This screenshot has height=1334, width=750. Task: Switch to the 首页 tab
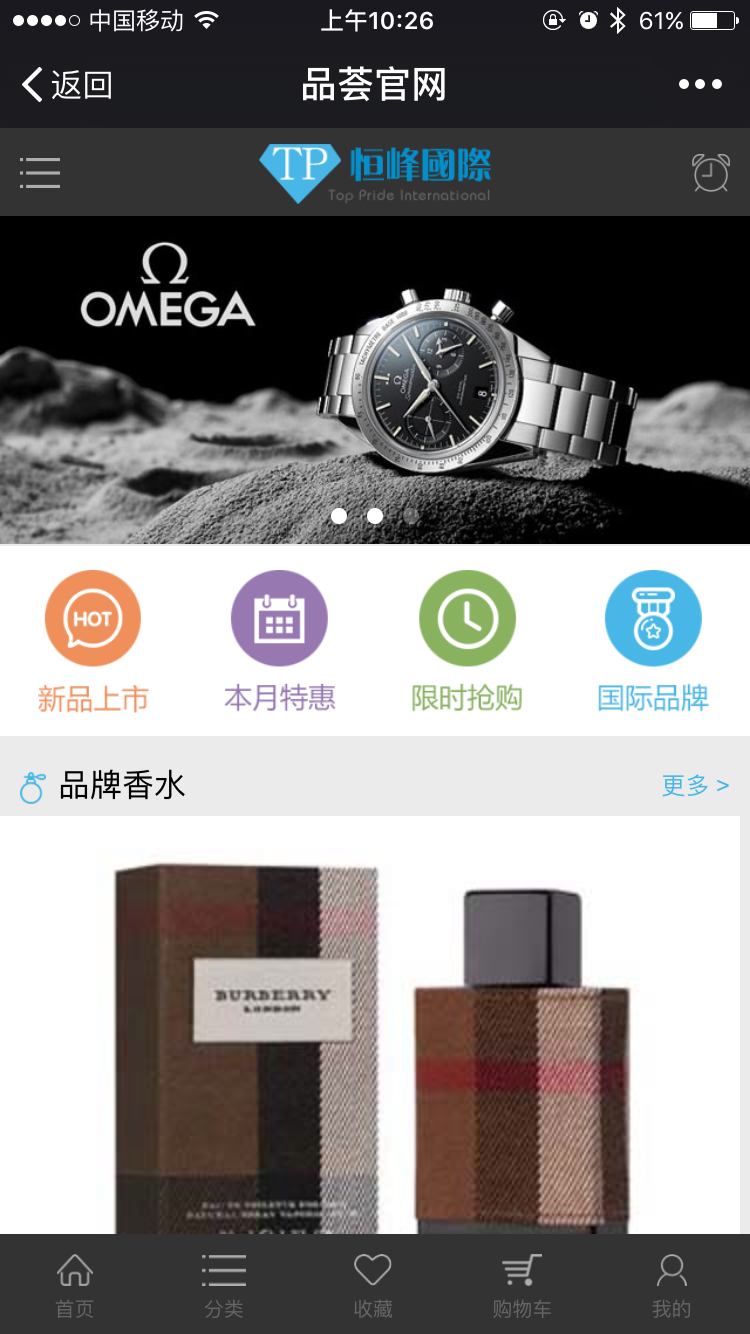(75, 1286)
